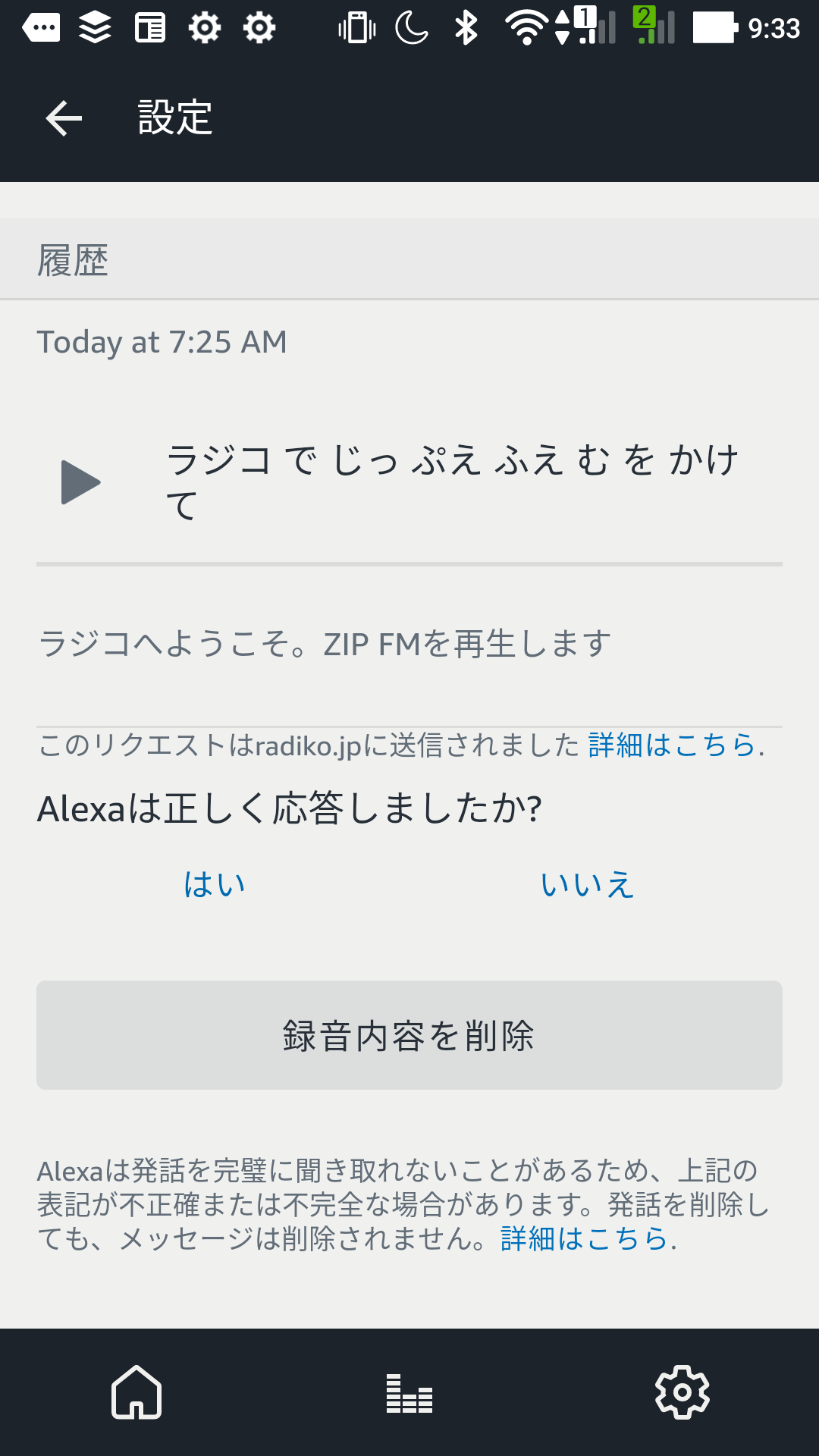Answer いいえ to Alexa's response question
Image resolution: width=819 pixels, height=1456 pixels.
click(x=587, y=884)
